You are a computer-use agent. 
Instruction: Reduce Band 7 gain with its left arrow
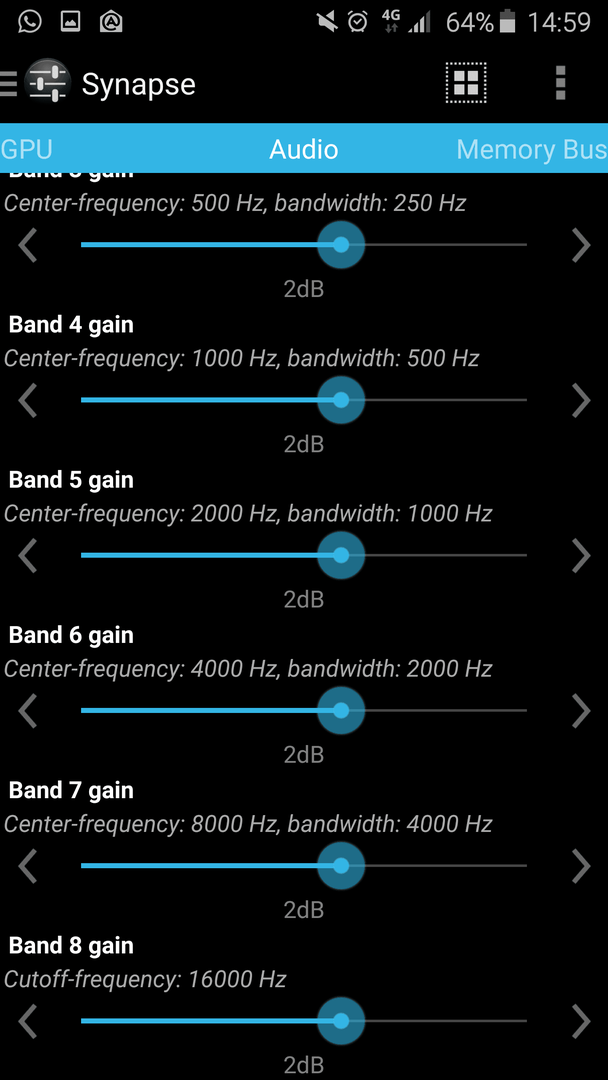click(x=28, y=866)
